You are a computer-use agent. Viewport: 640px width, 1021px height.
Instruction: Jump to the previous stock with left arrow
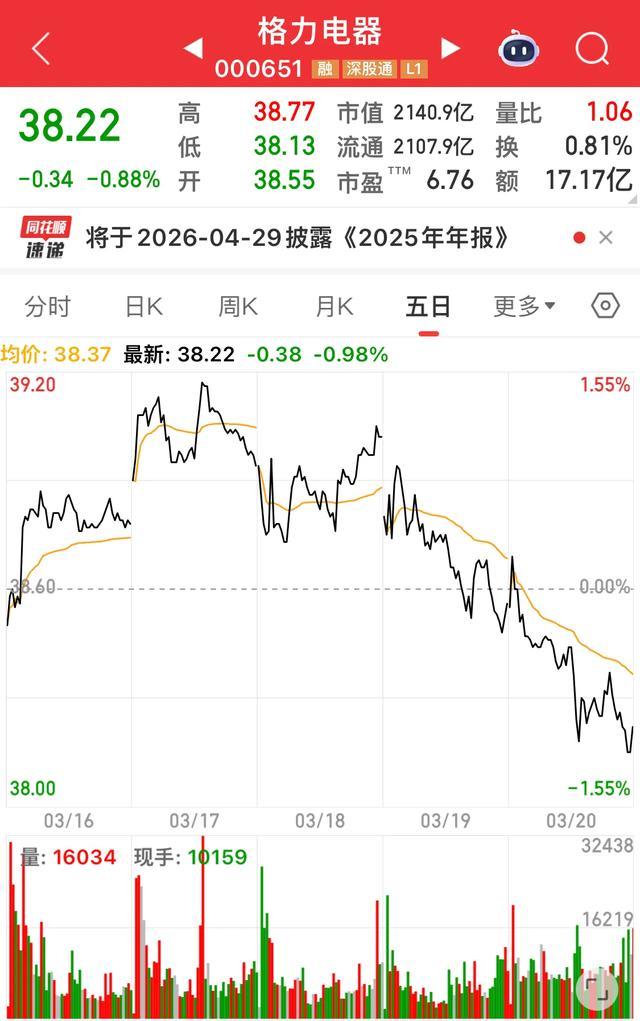193,48
